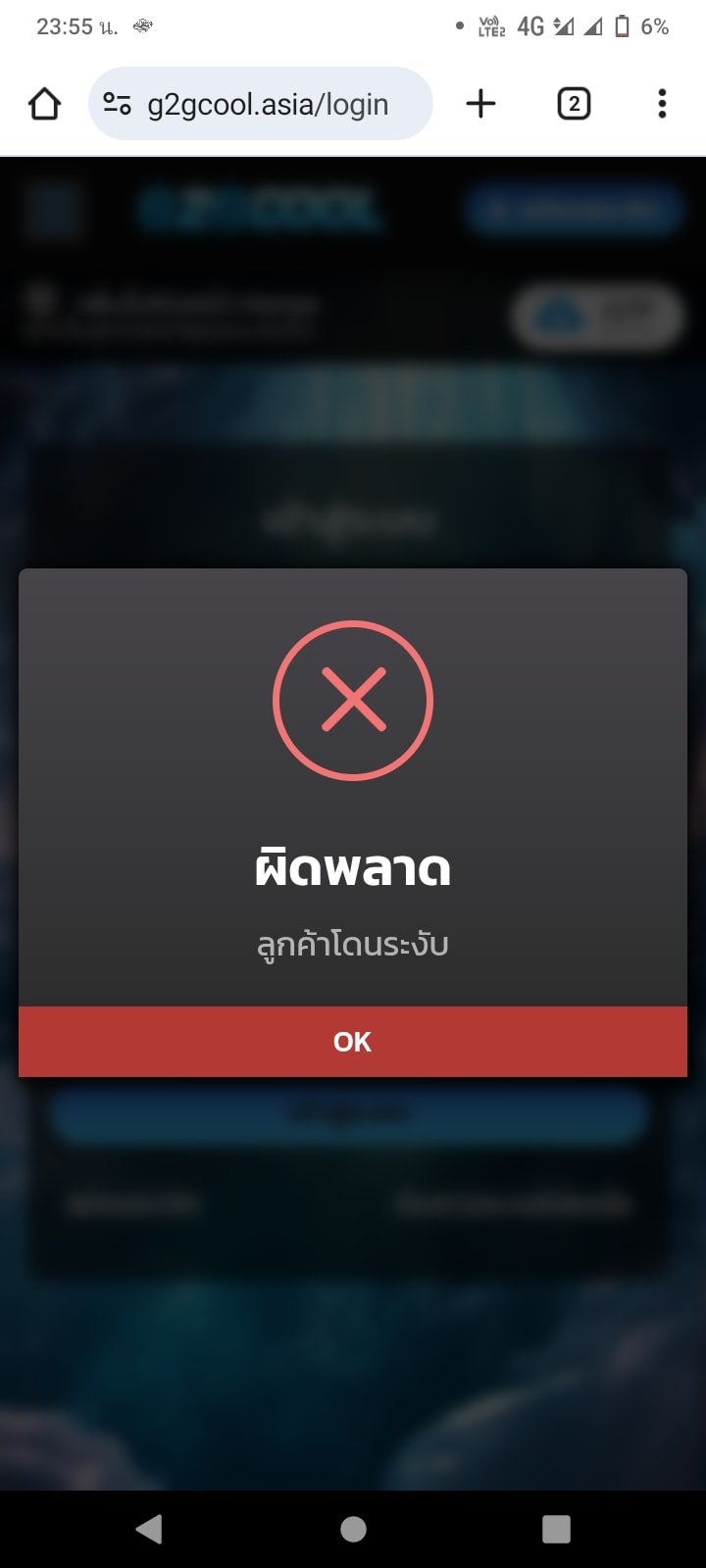
Task: Open the browser overflow menu
Action: point(662,104)
